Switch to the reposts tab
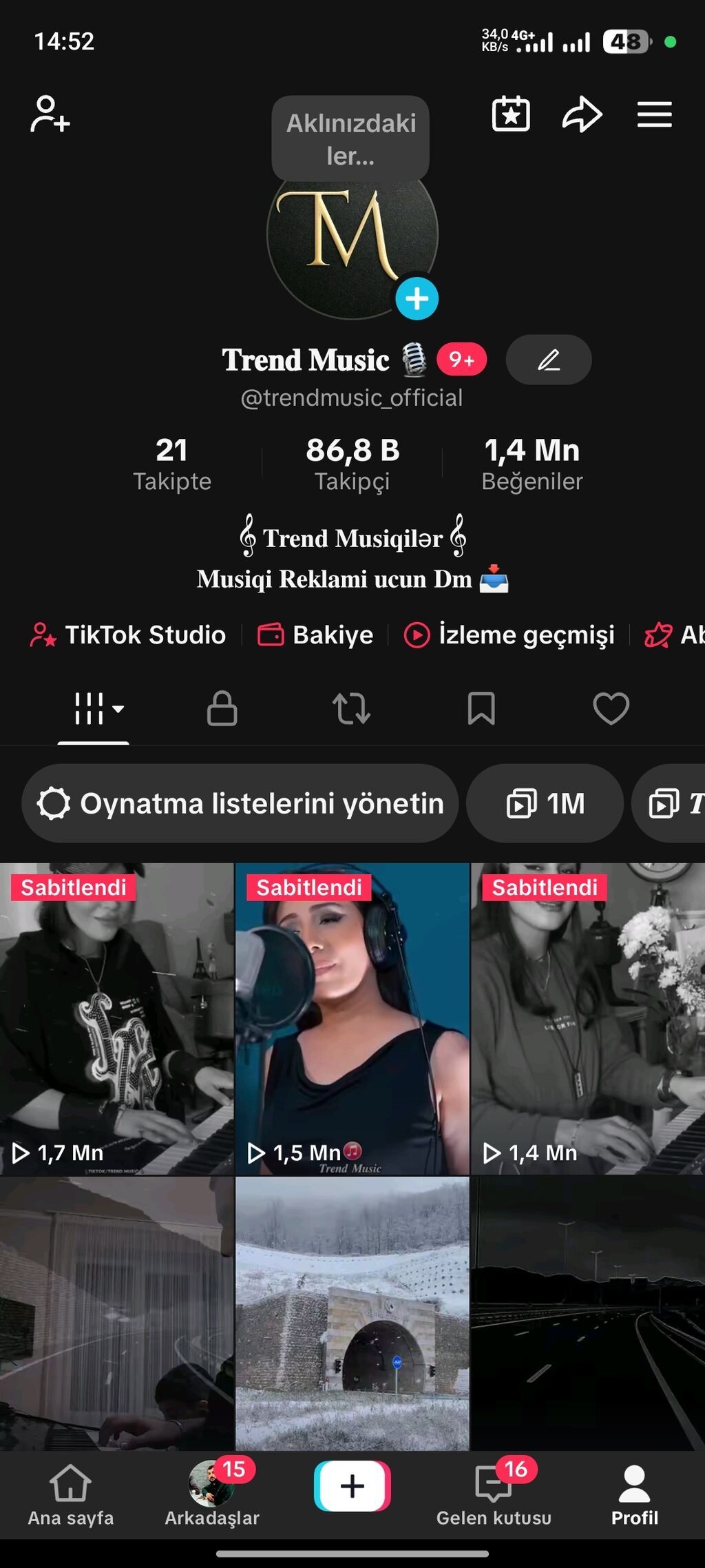The height and width of the screenshot is (1568, 705). (351, 708)
